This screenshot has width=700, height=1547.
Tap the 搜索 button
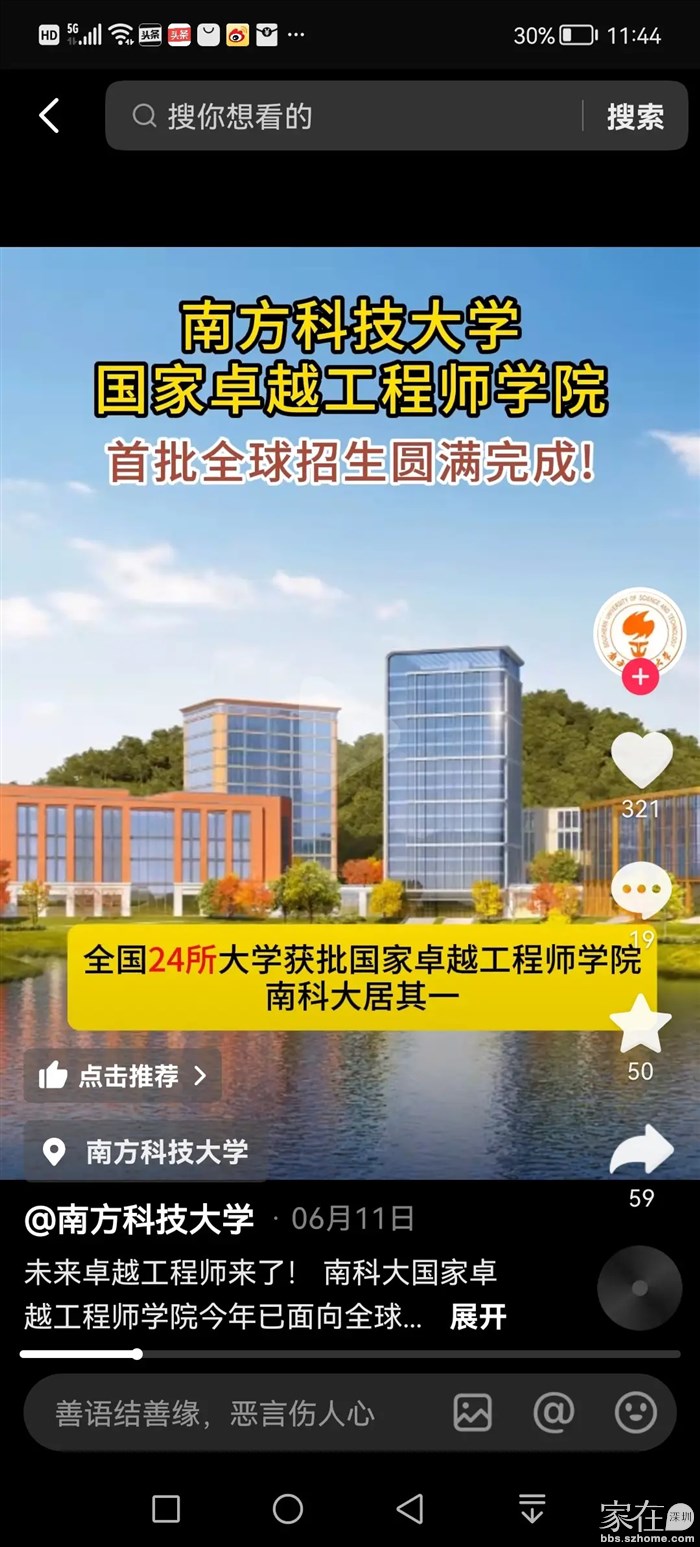coord(635,117)
